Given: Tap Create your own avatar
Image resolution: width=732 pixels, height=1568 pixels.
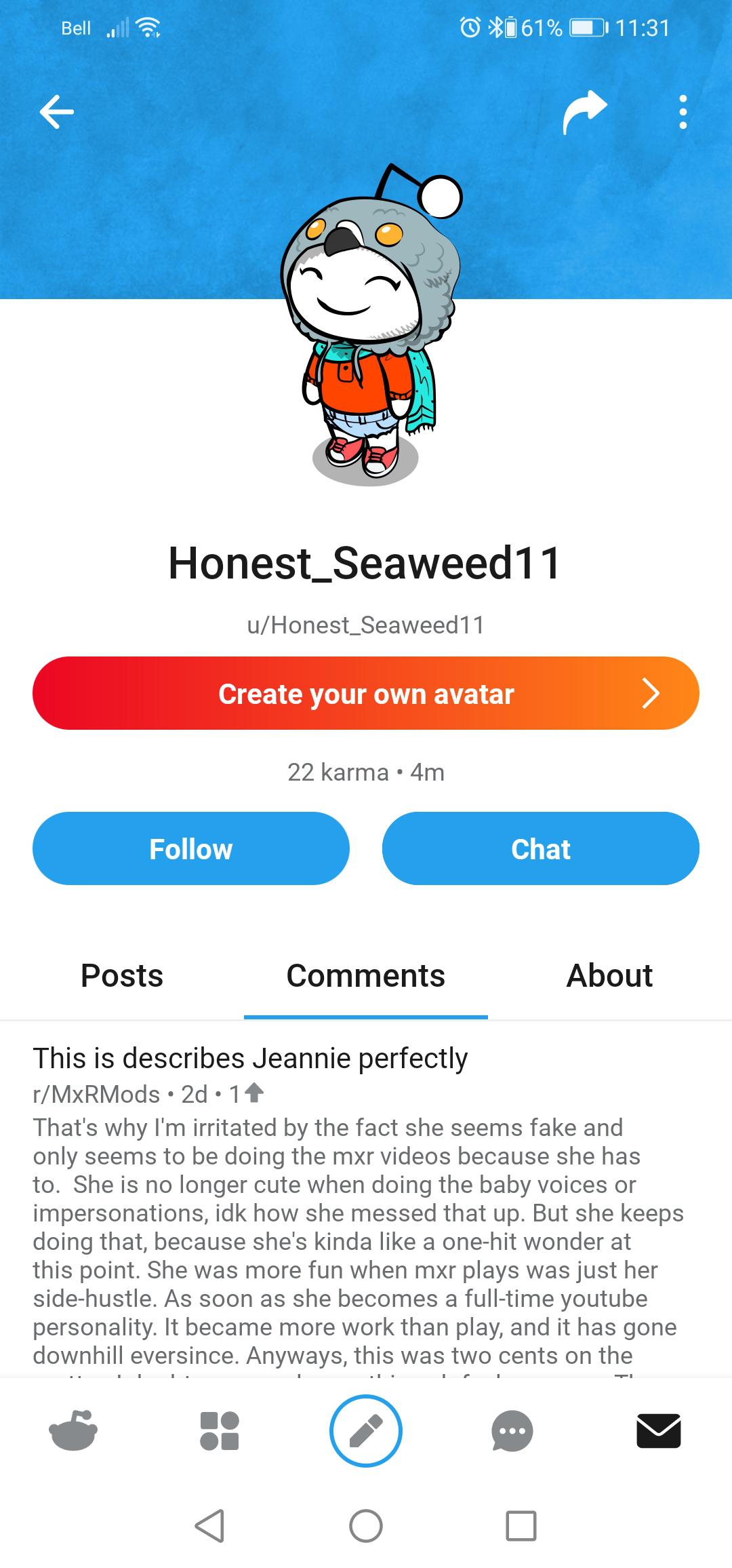Looking at the screenshot, I should click(366, 693).
